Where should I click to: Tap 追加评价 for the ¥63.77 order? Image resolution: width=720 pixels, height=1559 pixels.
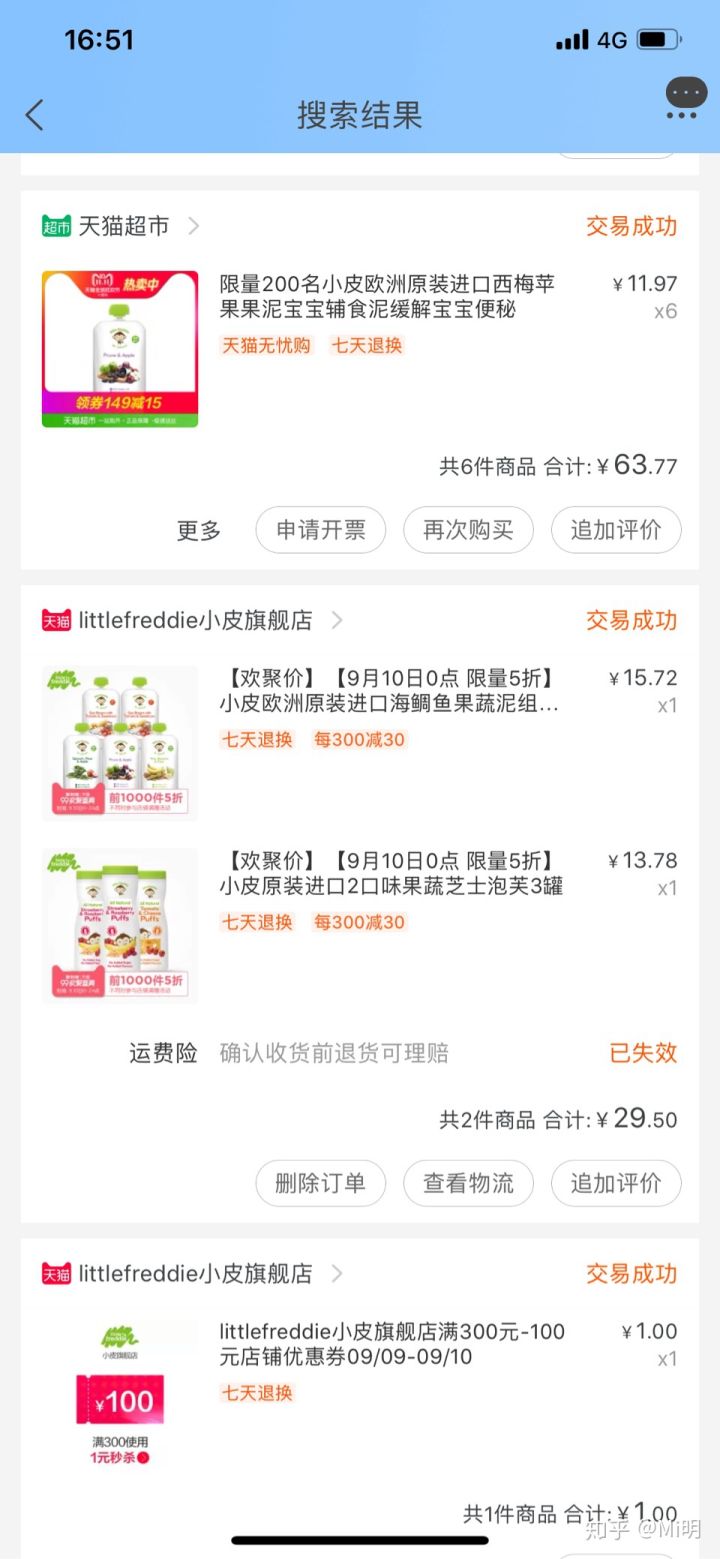(x=616, y=530)
